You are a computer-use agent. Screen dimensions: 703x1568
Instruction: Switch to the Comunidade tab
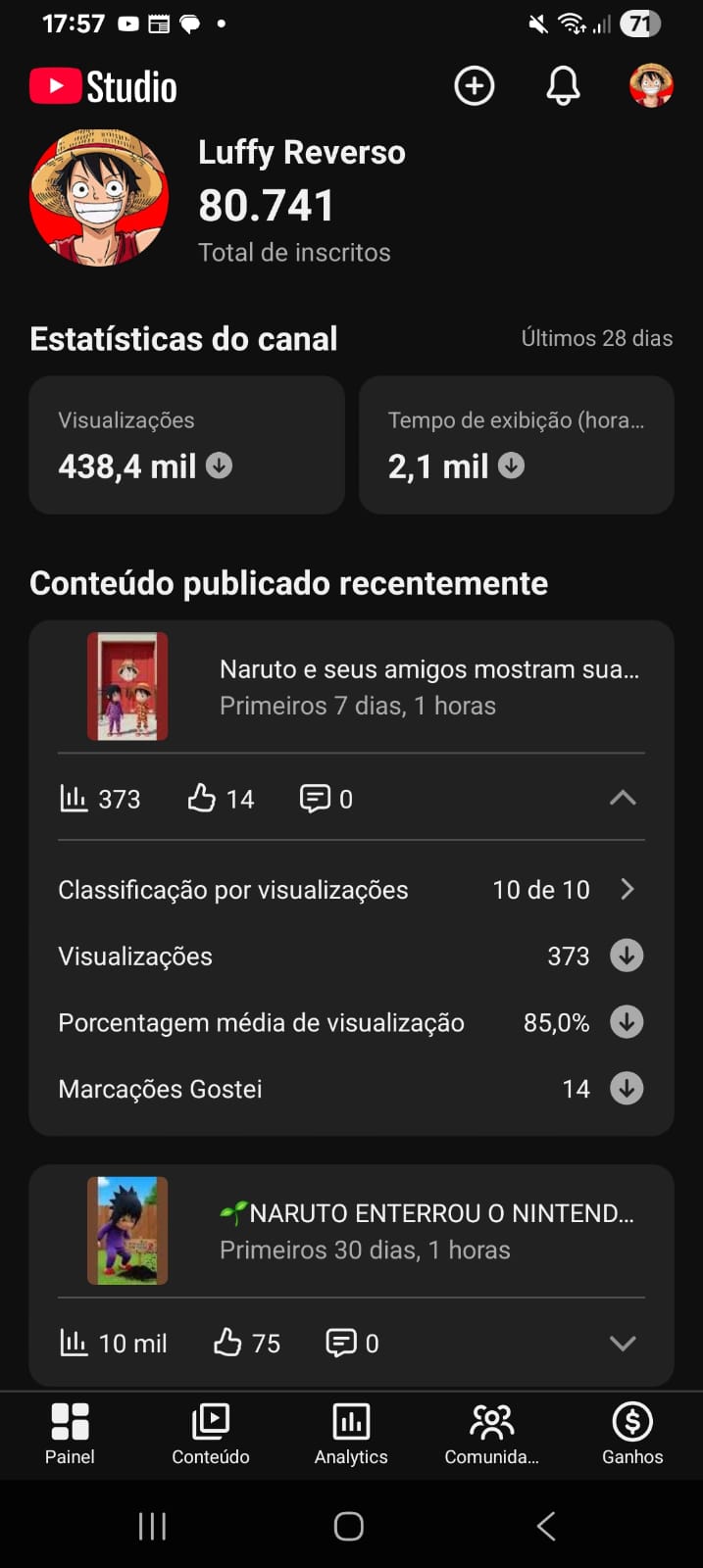point(491,1433)
